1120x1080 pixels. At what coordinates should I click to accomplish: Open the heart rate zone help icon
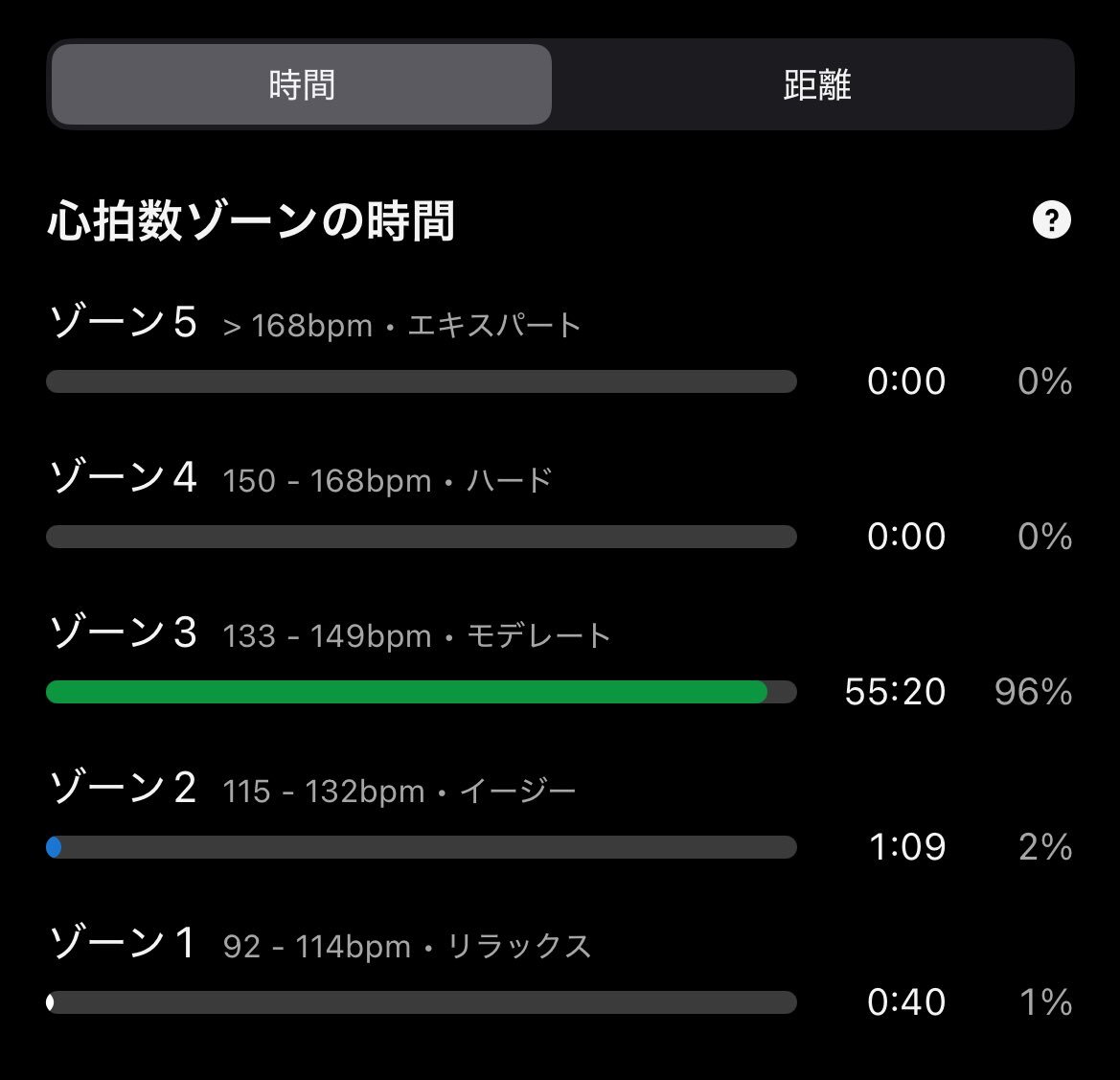click(1051, 221)
